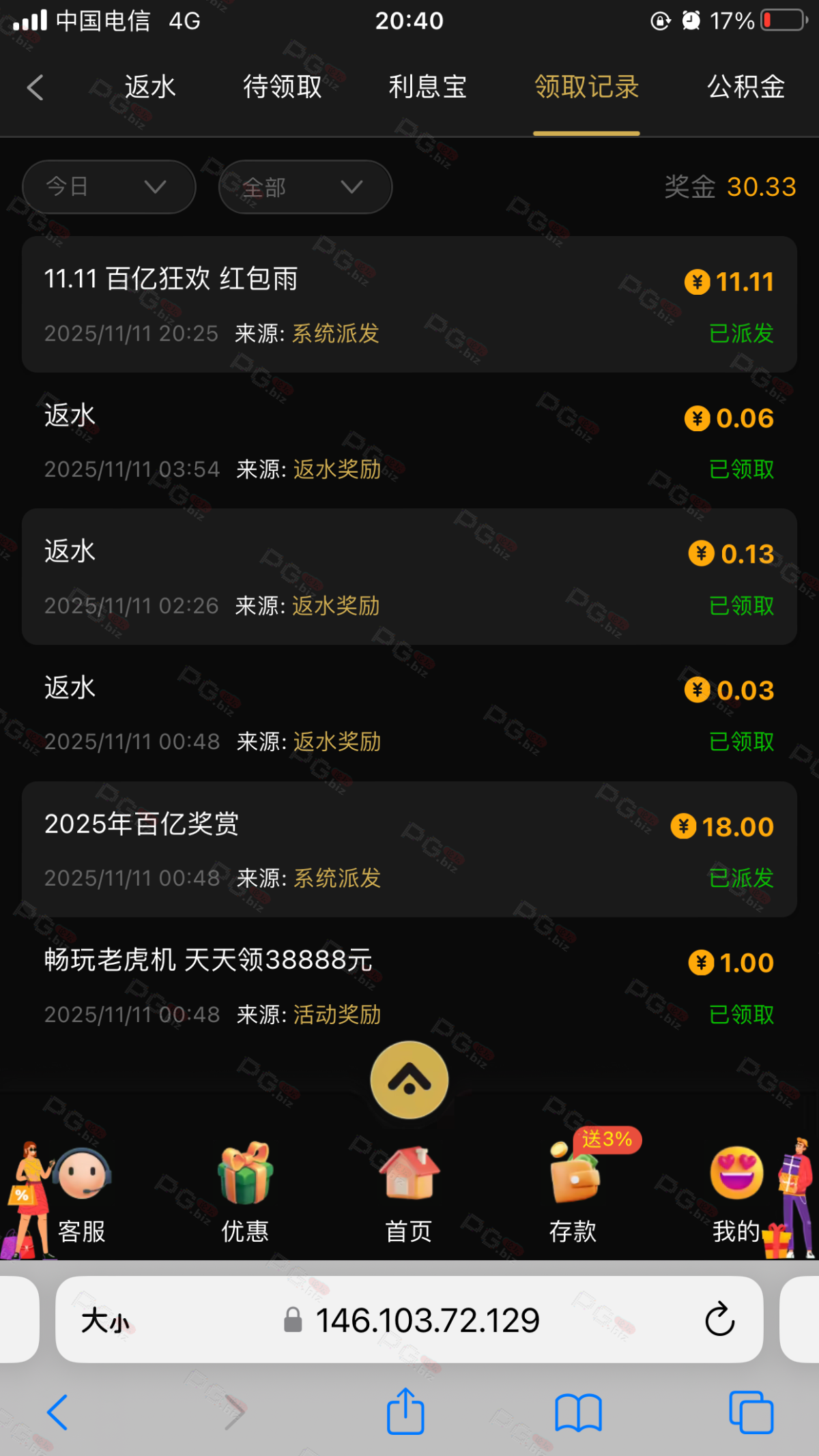Open the 利息宝 tab
Screen dimensions: 819x1456
pos(428,87)
